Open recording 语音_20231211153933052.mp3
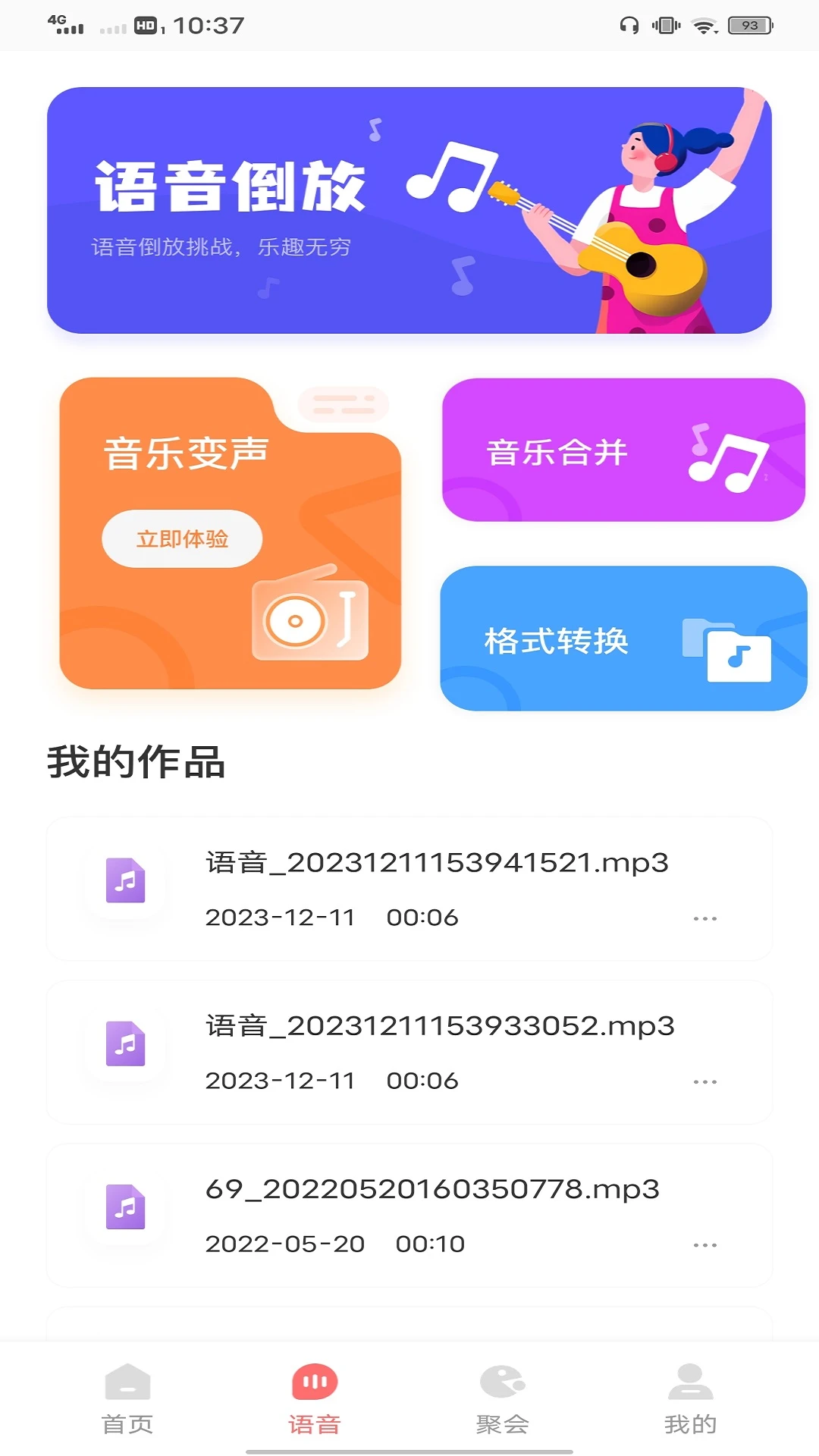Image resolution: width=819 pixels, height=1456 pixels. point(440,1026)
